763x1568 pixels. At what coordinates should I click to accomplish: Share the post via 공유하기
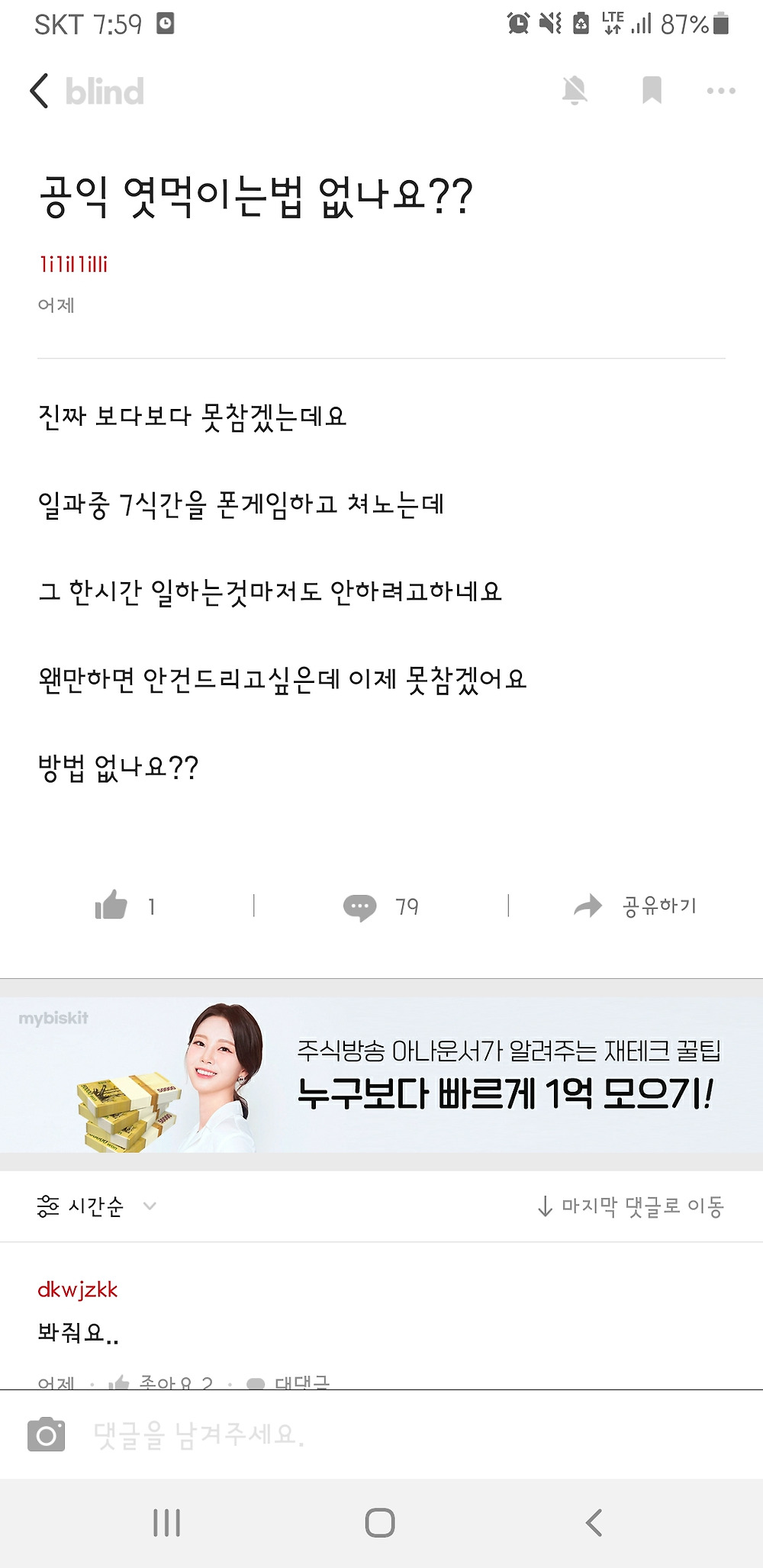pos(636,906)
